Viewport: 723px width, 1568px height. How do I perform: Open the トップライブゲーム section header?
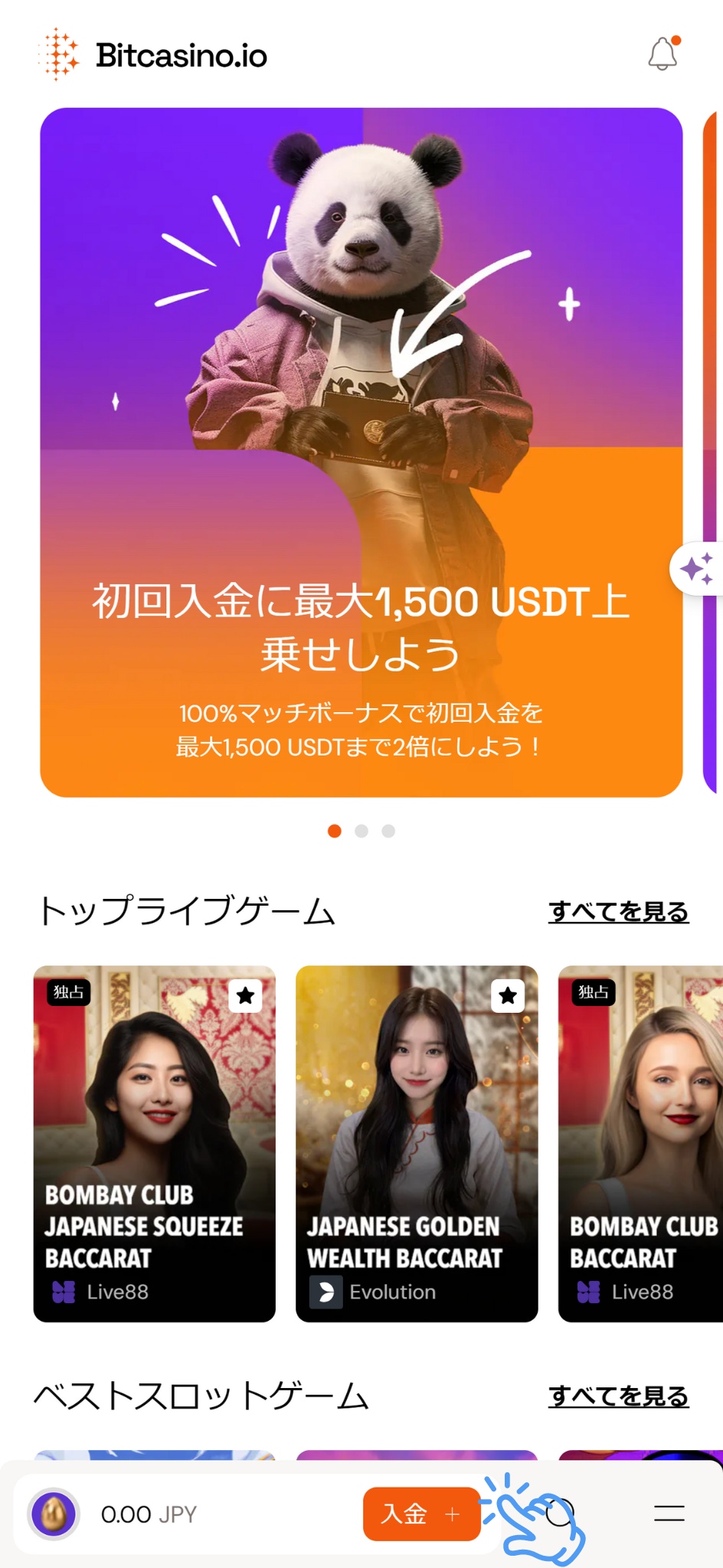(x=186, y=910)
